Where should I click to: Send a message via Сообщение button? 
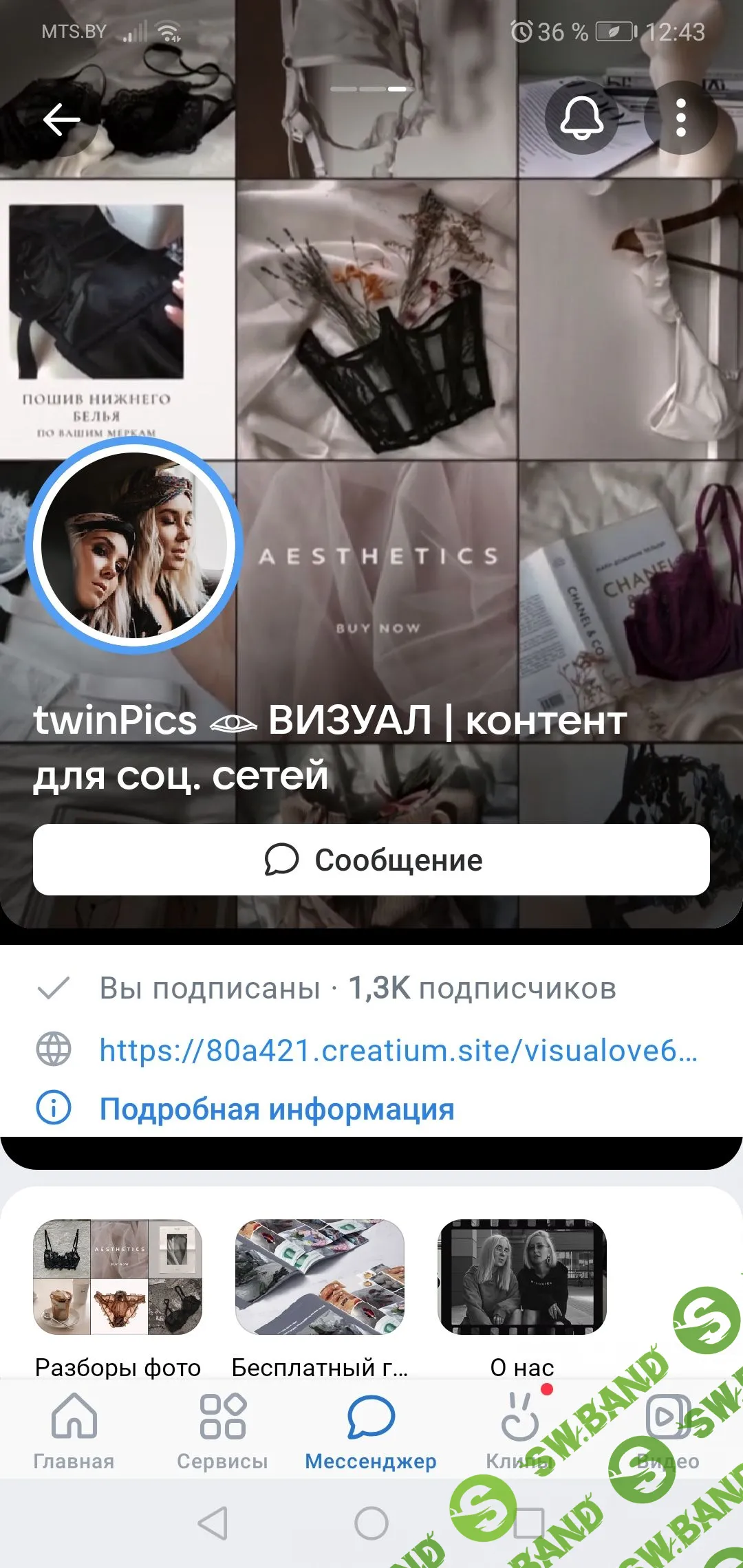[371, 860]
